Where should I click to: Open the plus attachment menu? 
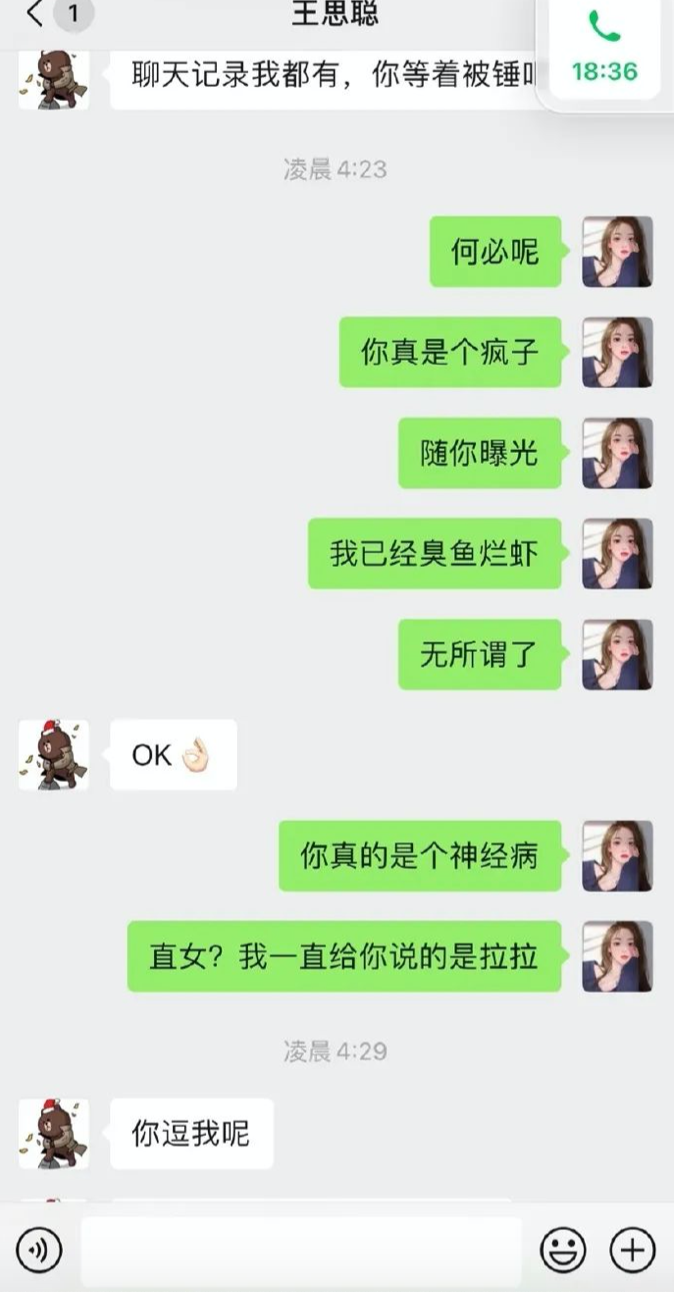point(632,1250)
